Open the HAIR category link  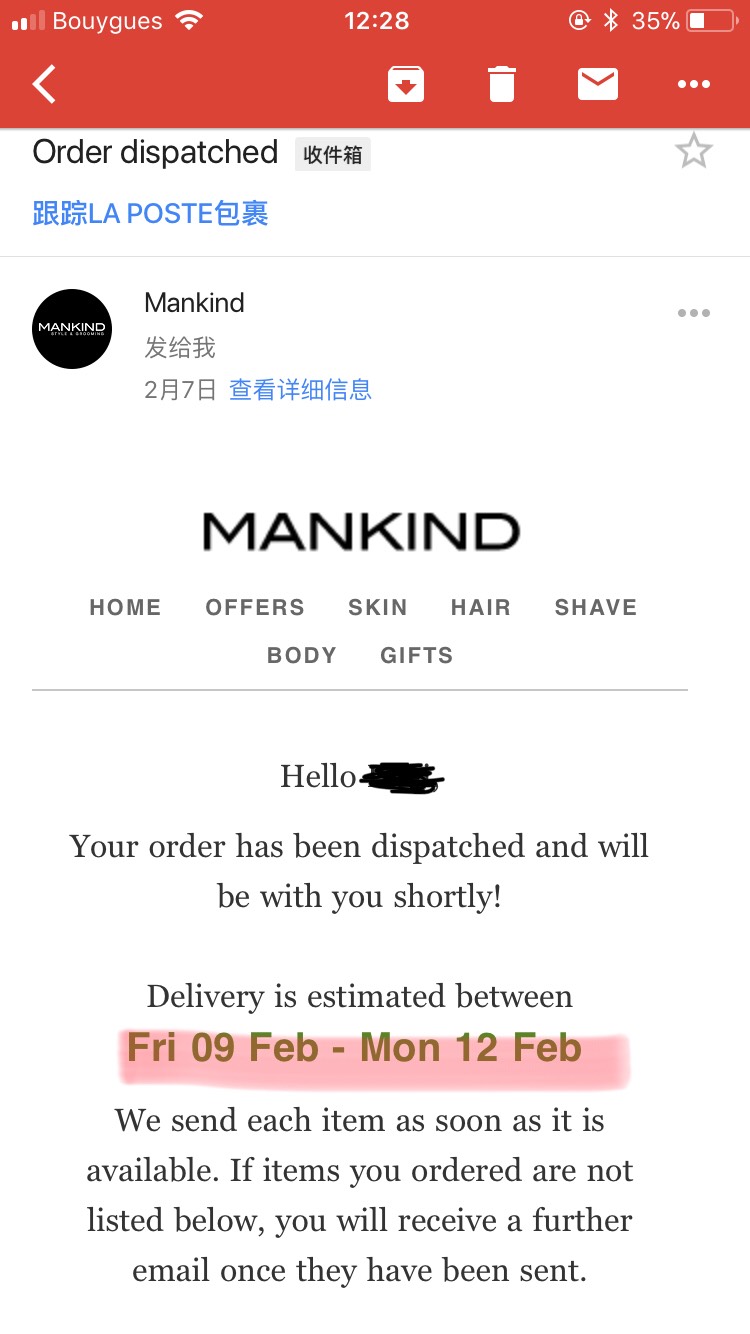(481, 607)
